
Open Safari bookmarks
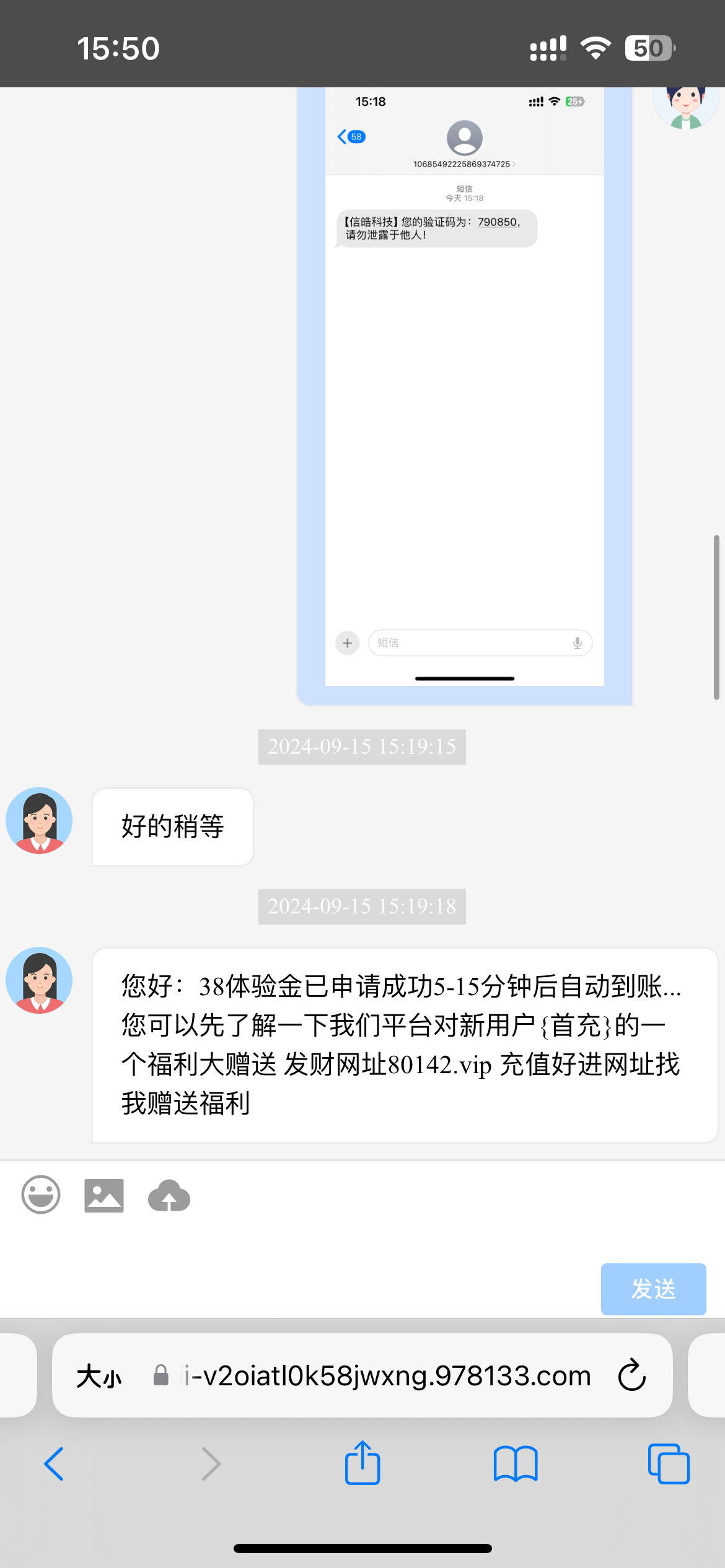tap(516, 1464)
